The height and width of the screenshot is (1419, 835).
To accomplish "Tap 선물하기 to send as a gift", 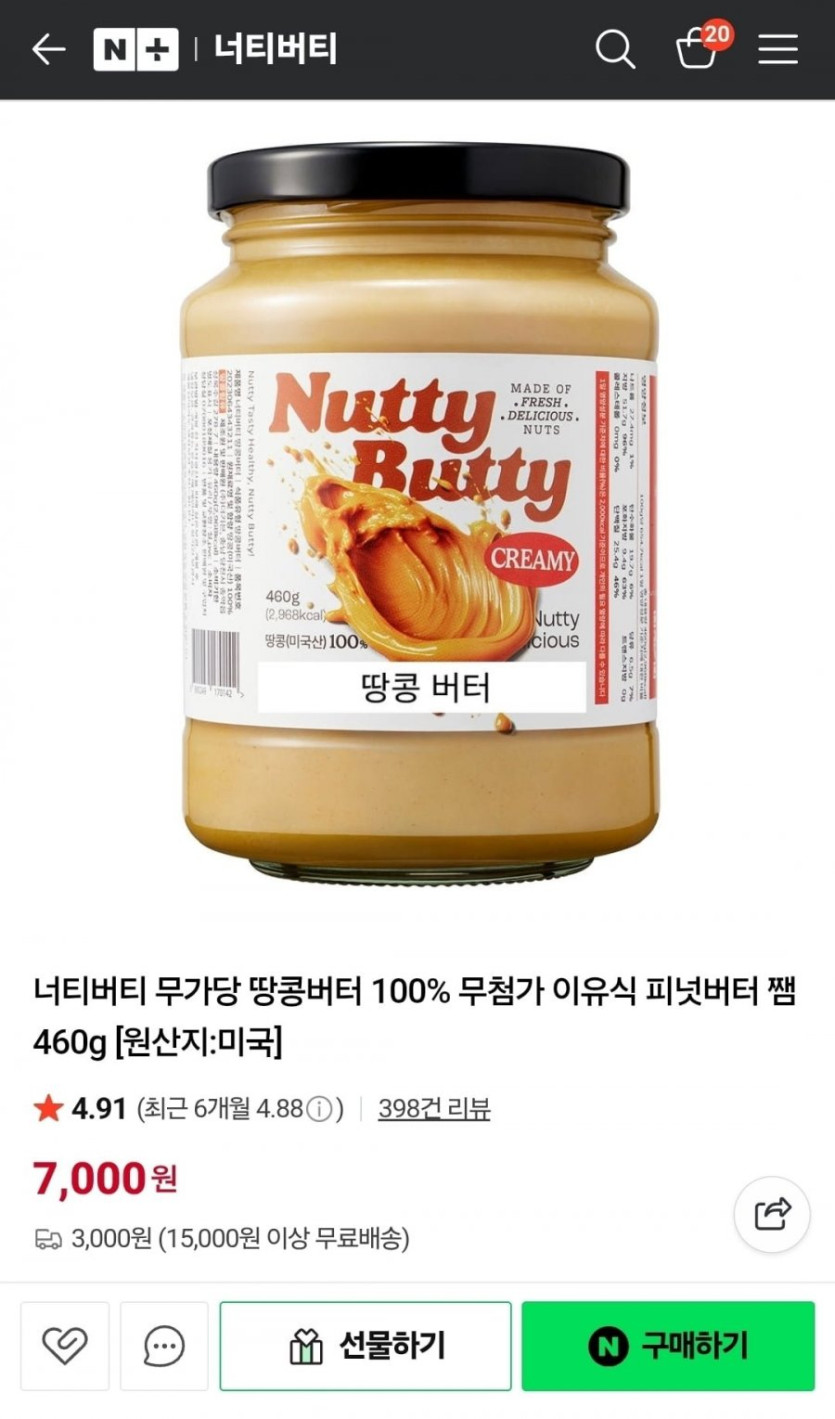I will click(x=366, y=1346).
